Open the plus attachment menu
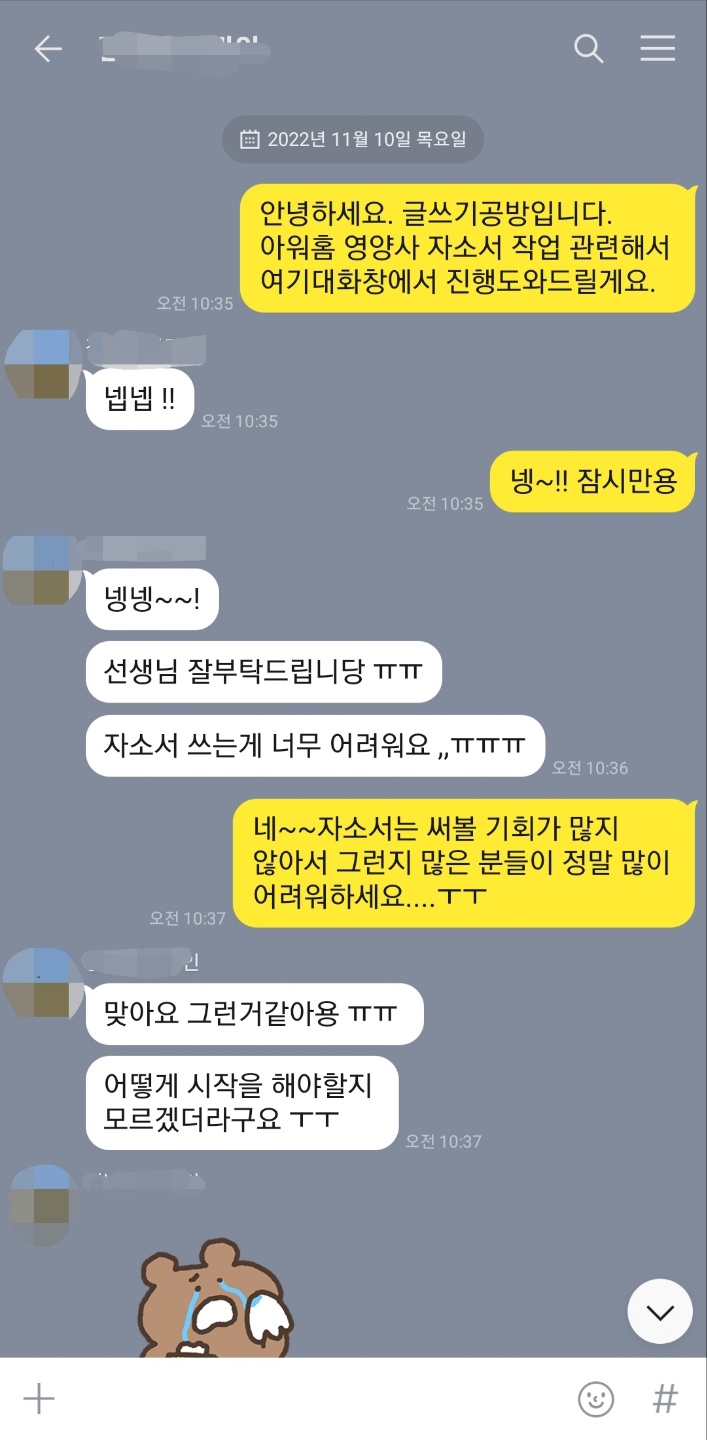Image resolution: width=707 pixels, height=1440 pixels. pyautogui.click(x=39, y=1398)
